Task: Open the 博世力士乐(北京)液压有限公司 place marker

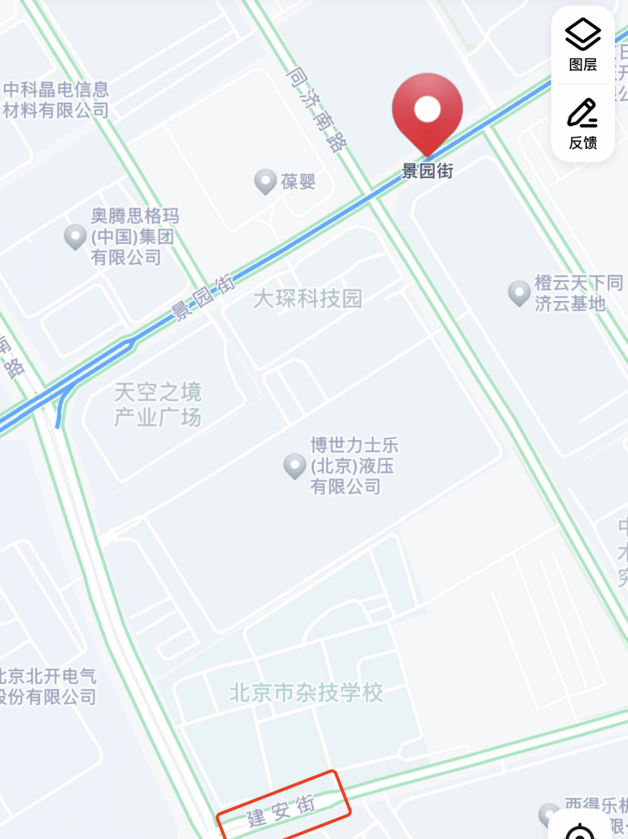Action: tap(295, 465)
